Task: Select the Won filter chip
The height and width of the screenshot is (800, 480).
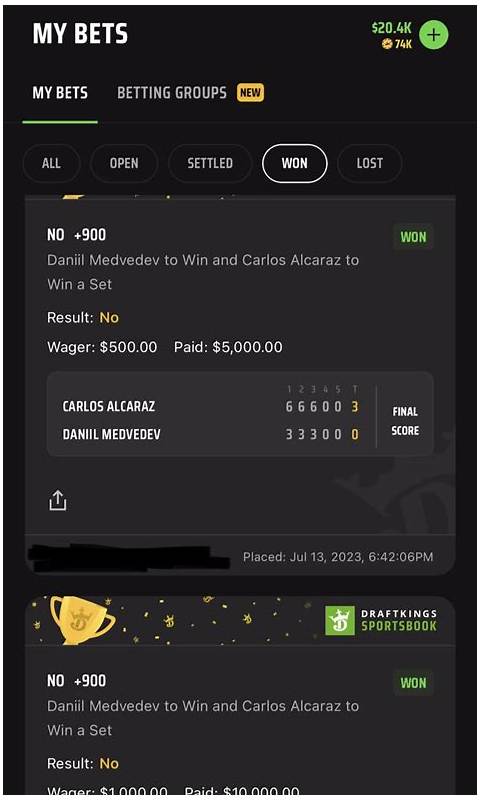Action: point(295,163)
